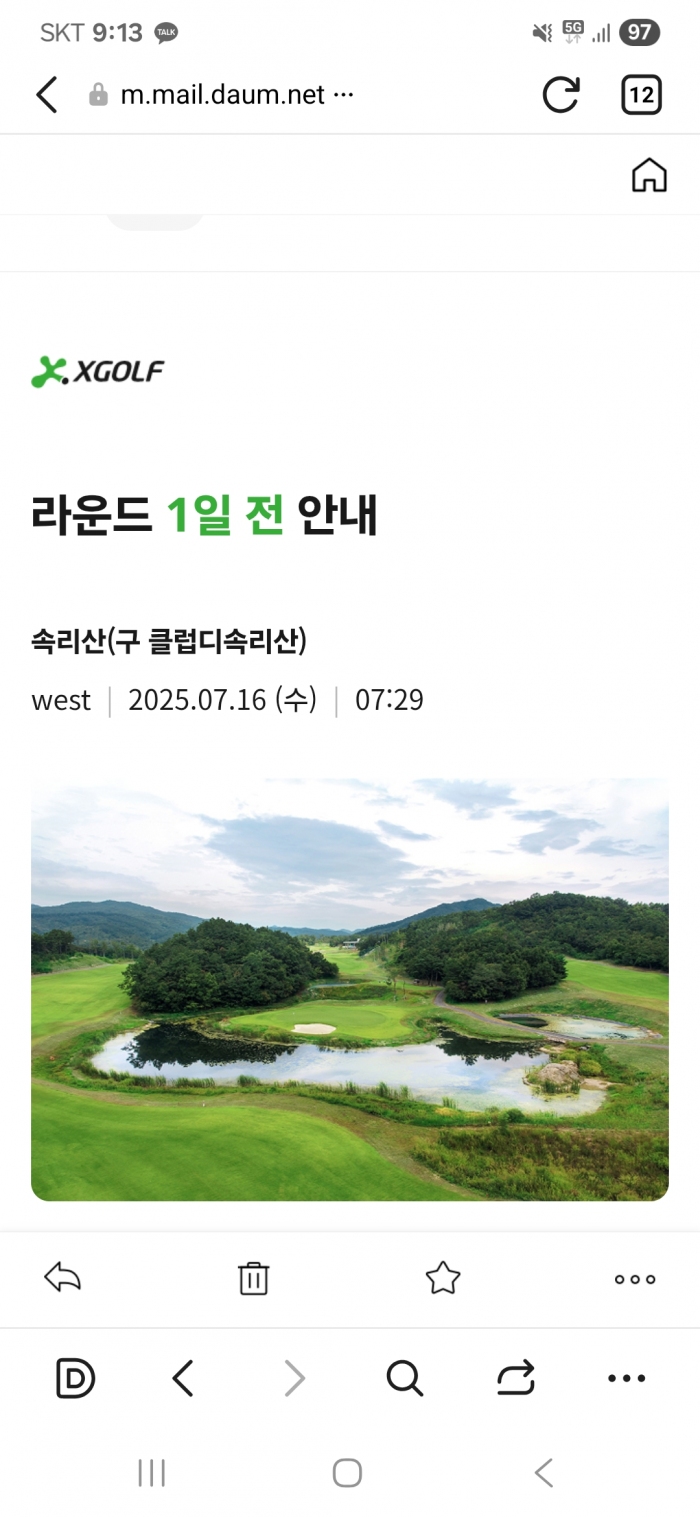Image resolution: width=700 pixels, height=1517 pixels.
Task: Open the system recent apps view
Action: click(151, 1472)
